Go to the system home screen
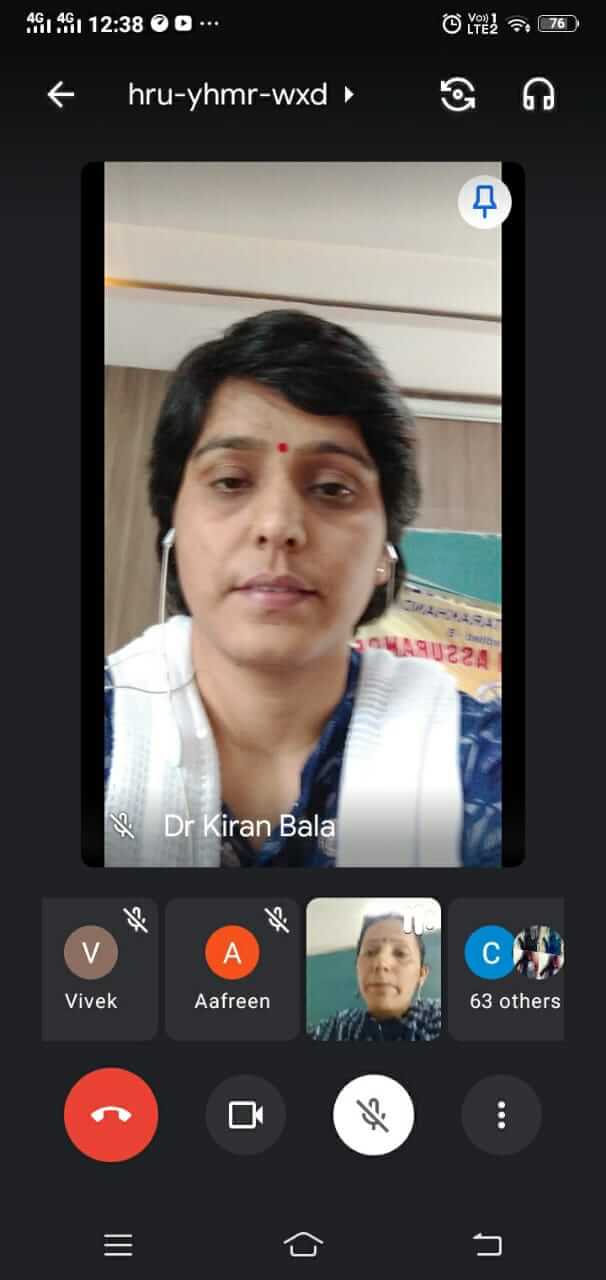This screenshot has height=1280, width=606. coord(303,1244)
